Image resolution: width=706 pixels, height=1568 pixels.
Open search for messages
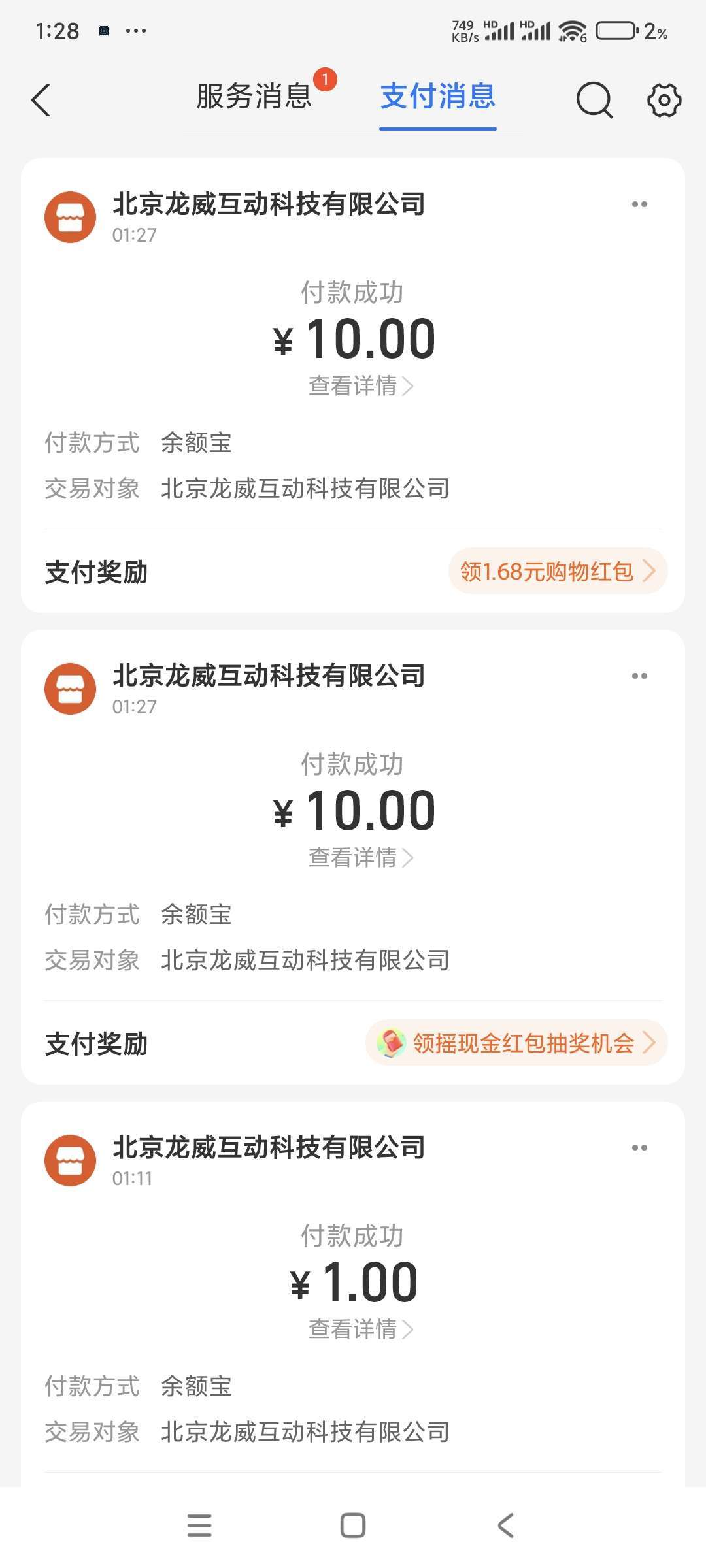click(x=594, y=101)
